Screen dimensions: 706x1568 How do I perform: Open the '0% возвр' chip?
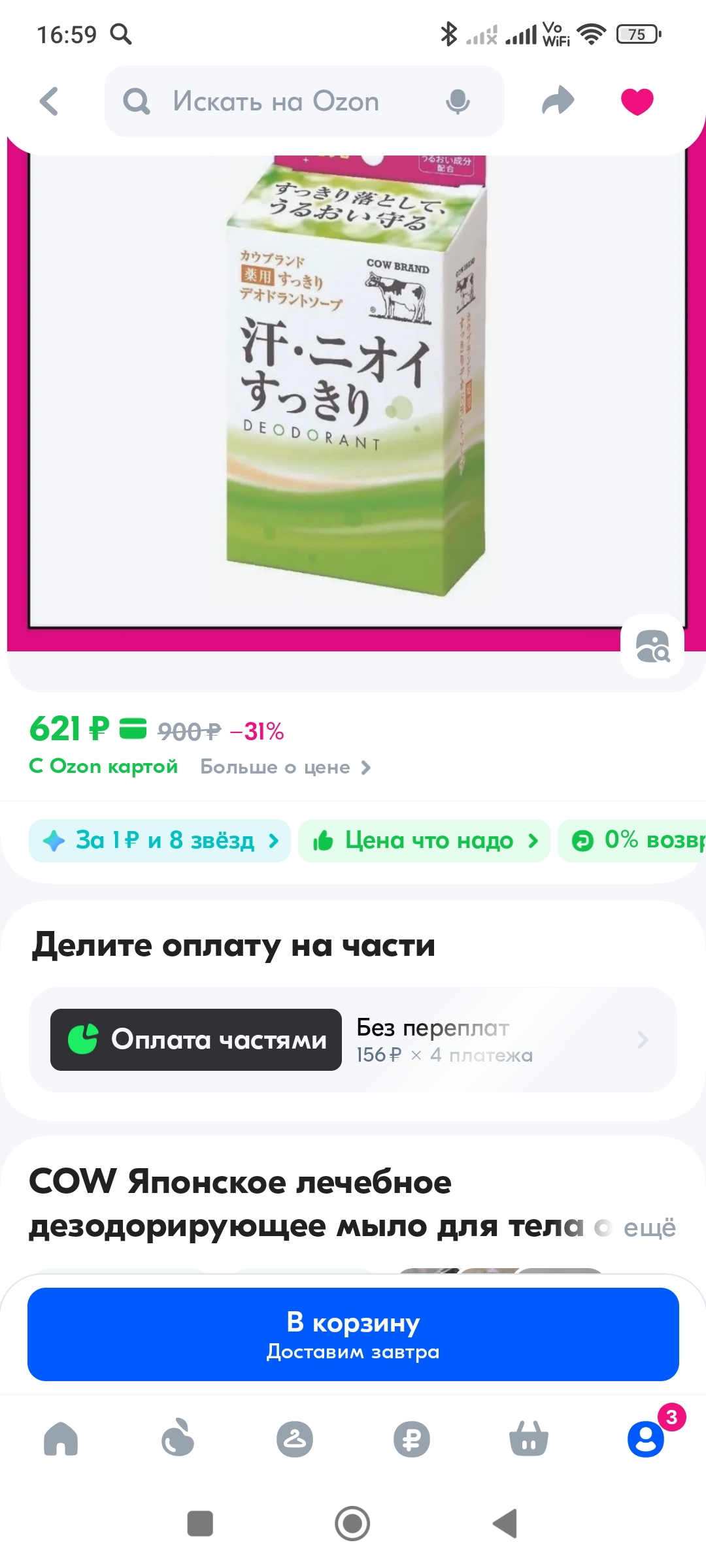coord(632,840)
